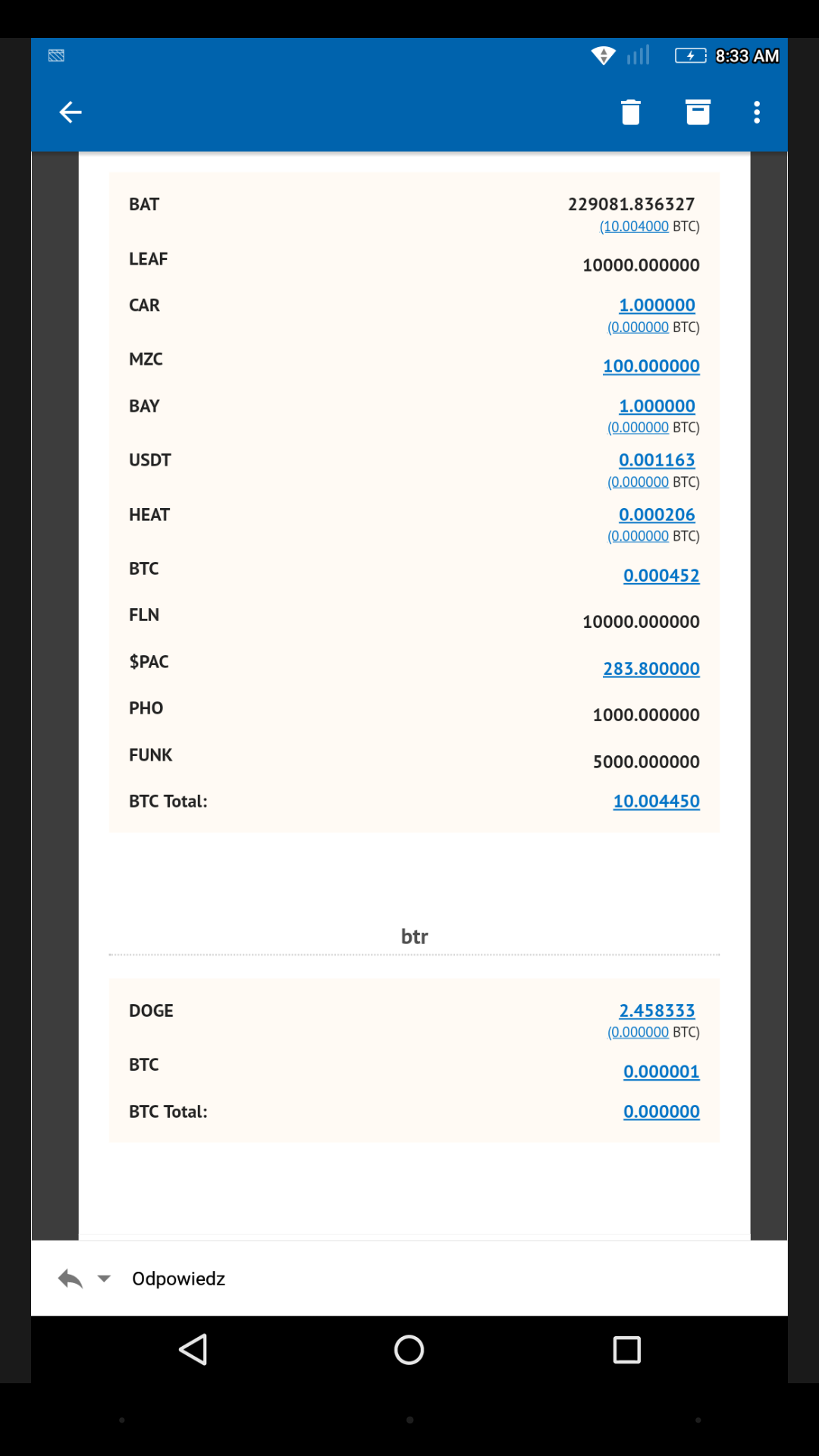Screen dimensions: 819x1456
Task: Expand the reply options dropdown arrow
Action: [105, 1279]
